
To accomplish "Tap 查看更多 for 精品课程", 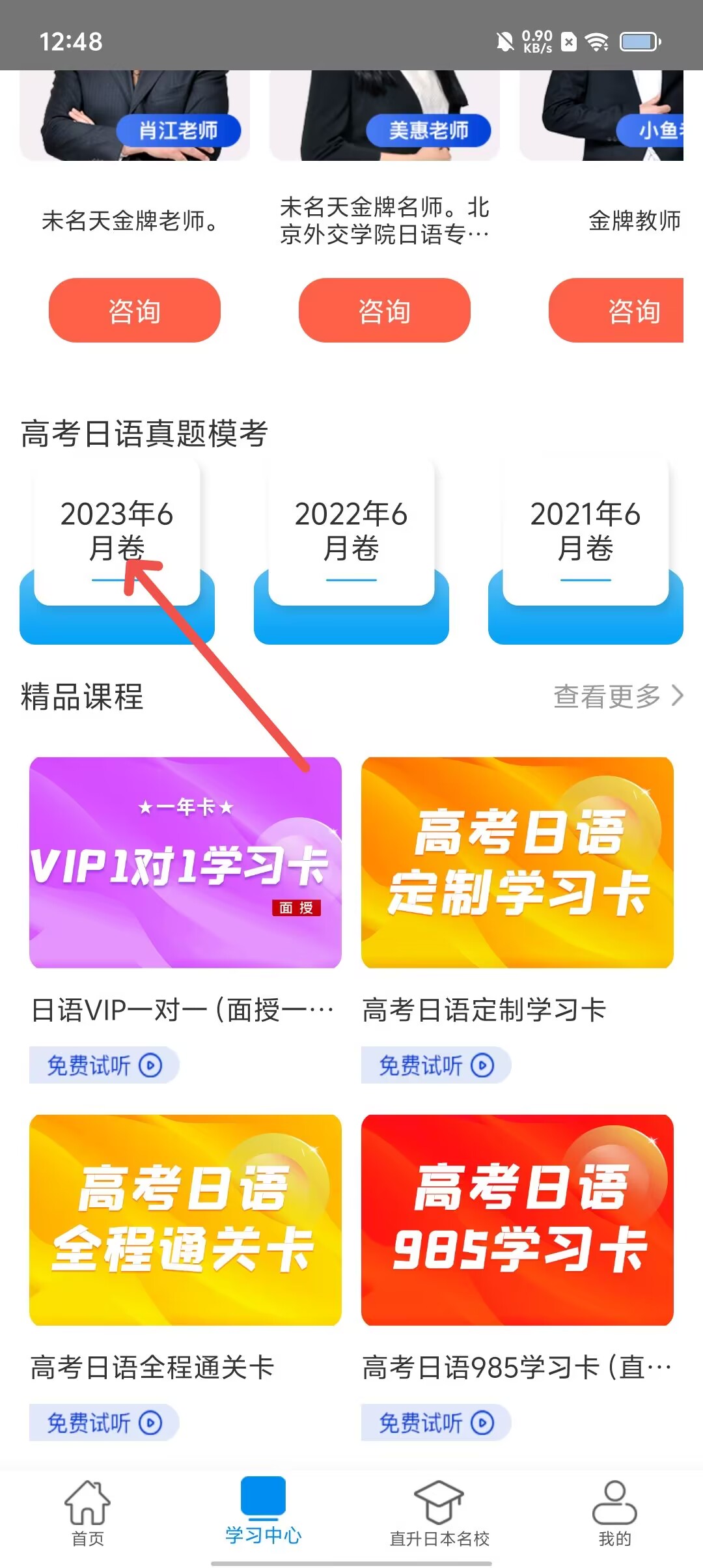I will (x=617, y=696).
